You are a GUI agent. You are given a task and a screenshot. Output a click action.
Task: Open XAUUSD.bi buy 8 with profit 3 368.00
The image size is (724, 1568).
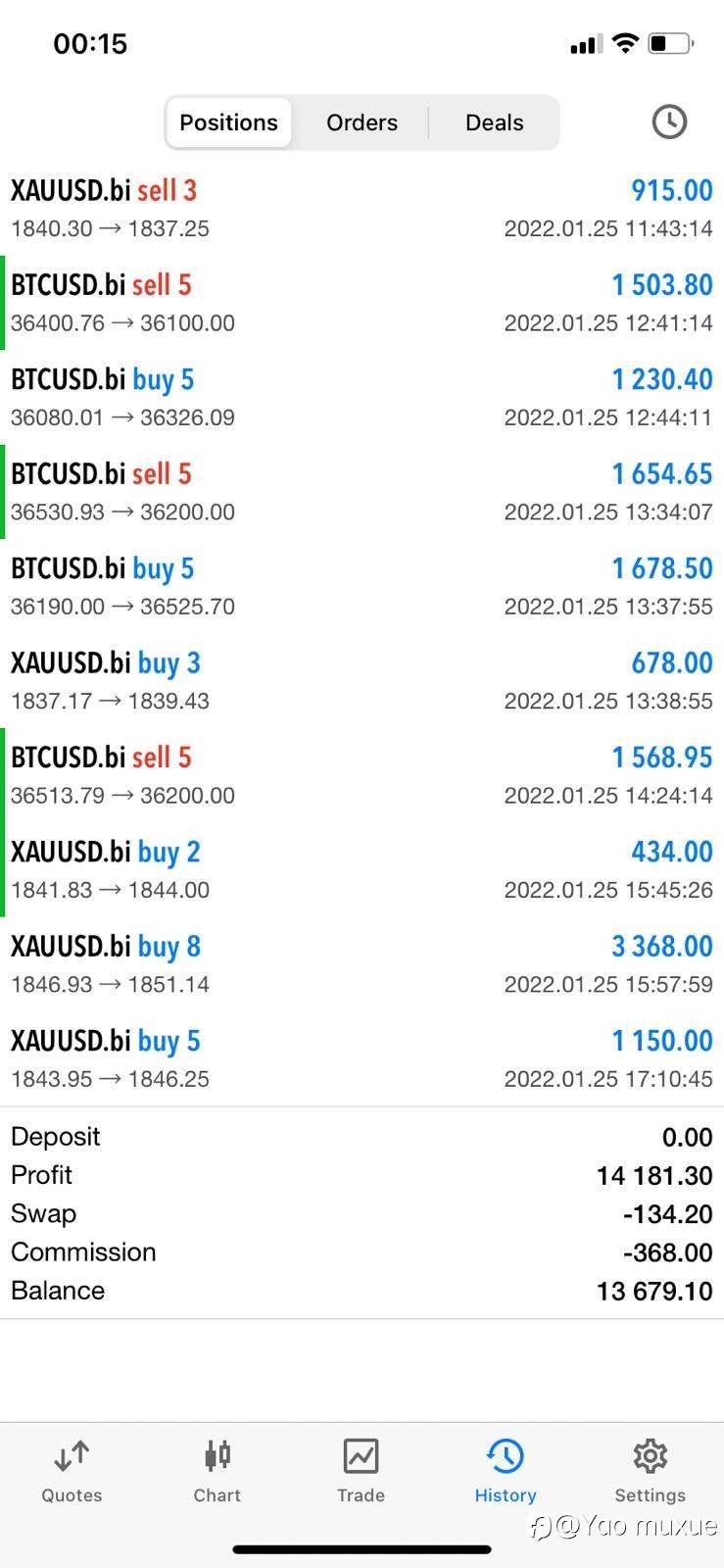(x=362, y=964)
